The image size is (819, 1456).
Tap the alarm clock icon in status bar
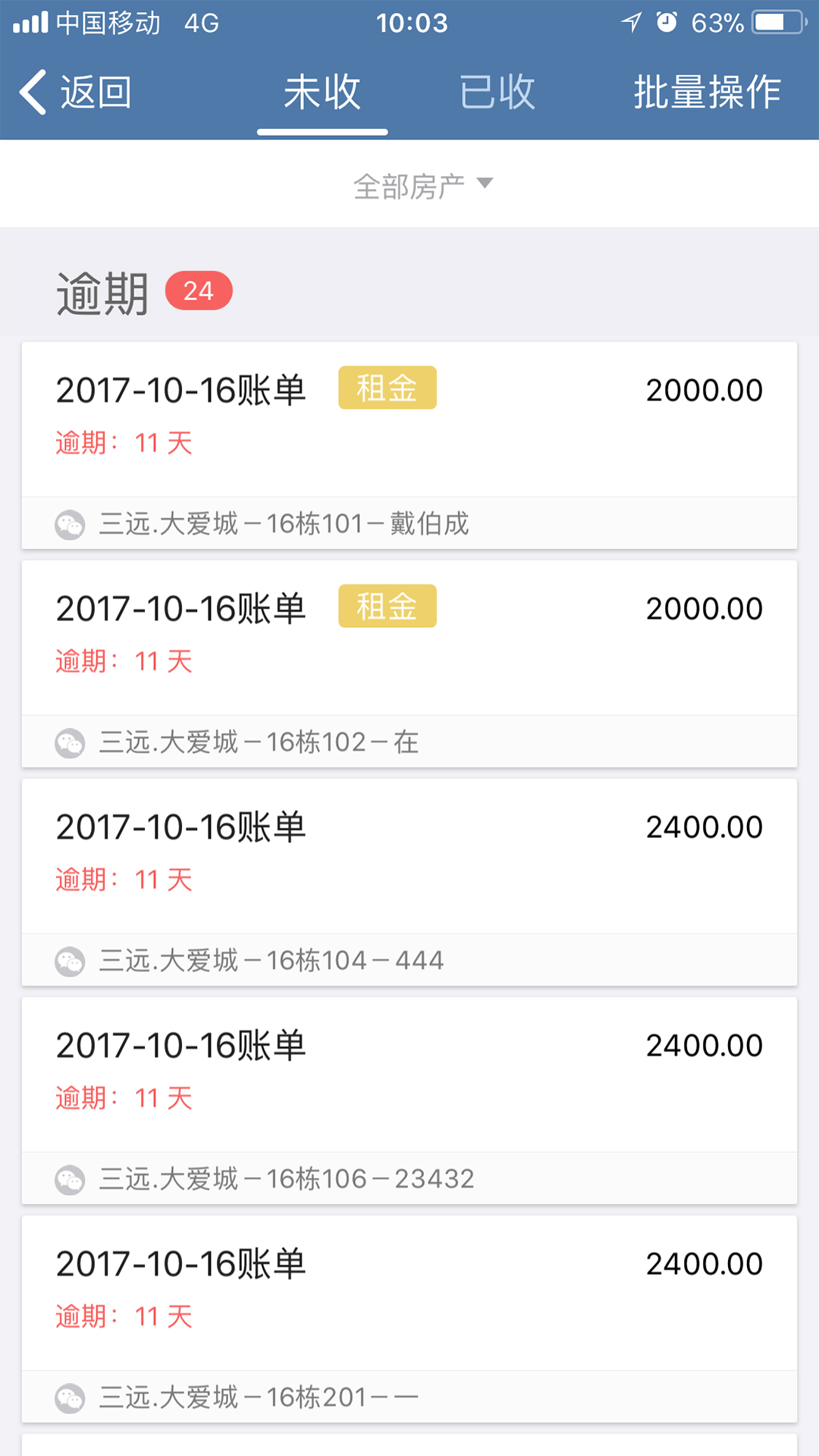pyautogui.click(x=666, y=23)
